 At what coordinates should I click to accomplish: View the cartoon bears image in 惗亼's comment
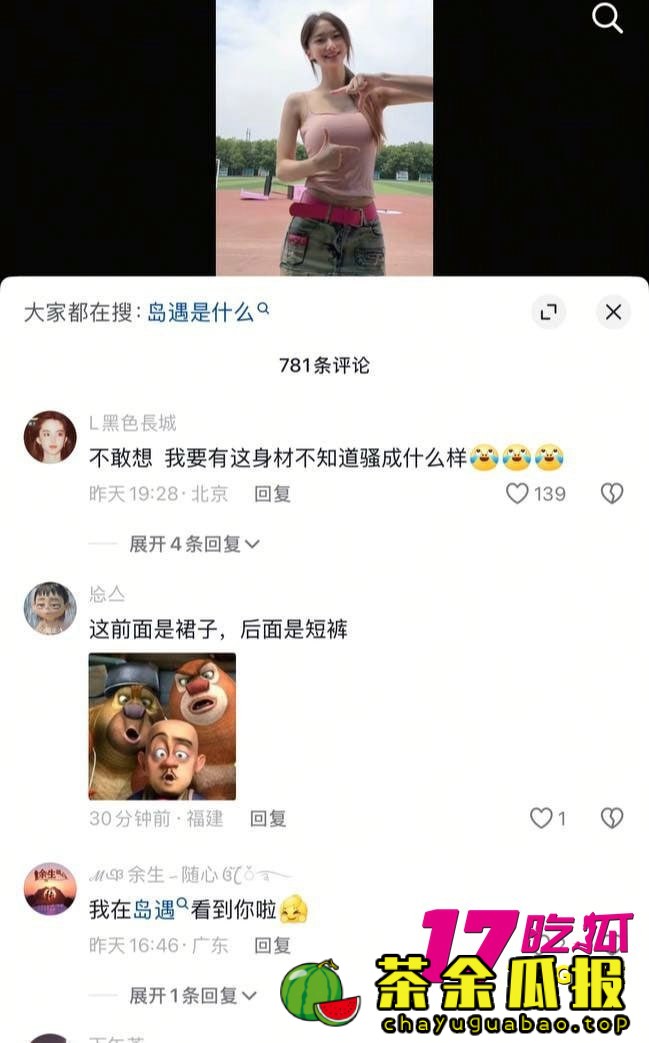click(162, 726)
